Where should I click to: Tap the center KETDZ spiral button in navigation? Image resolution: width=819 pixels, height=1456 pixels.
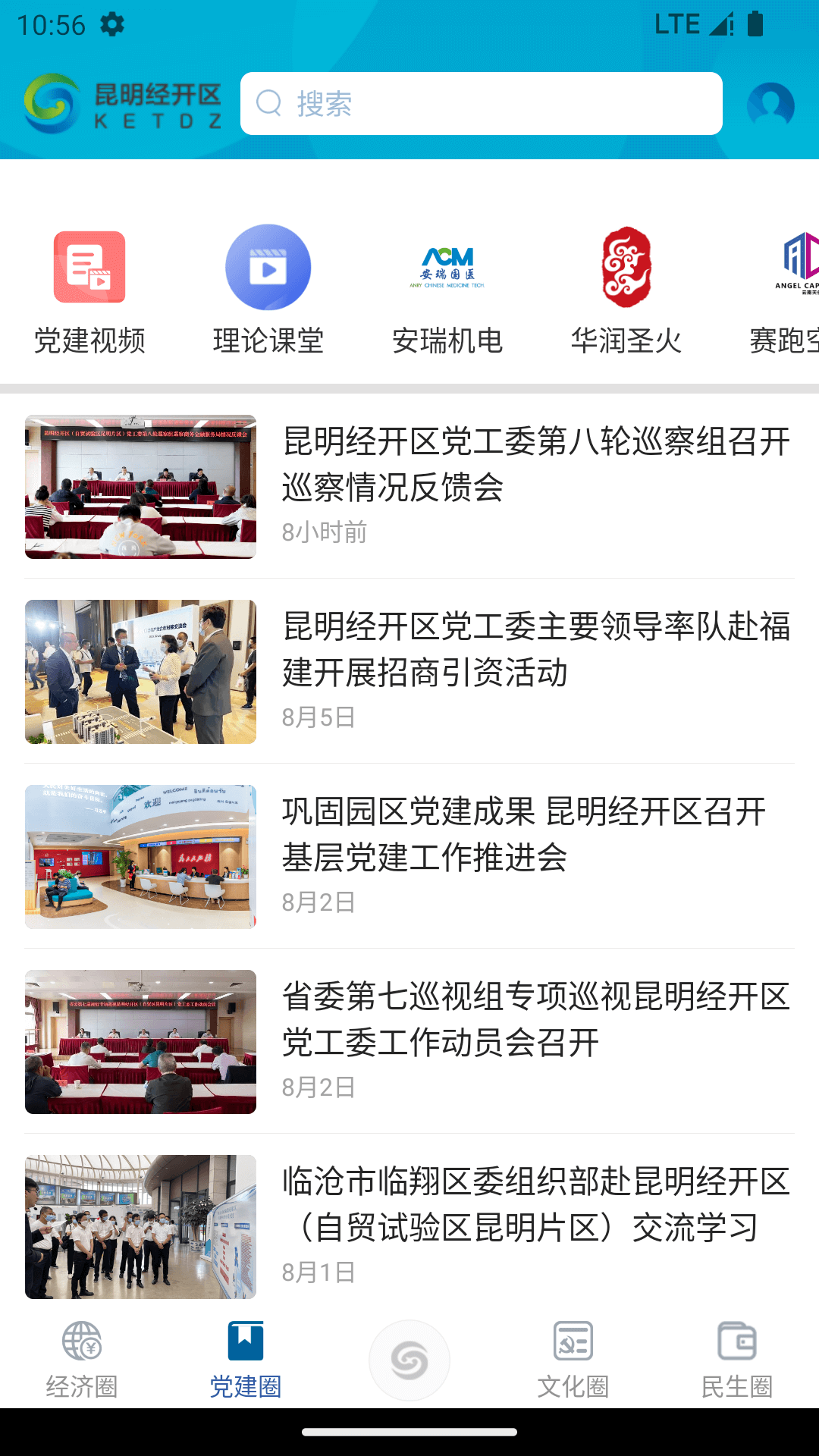pyautogui.click(x=409, y=1360)
